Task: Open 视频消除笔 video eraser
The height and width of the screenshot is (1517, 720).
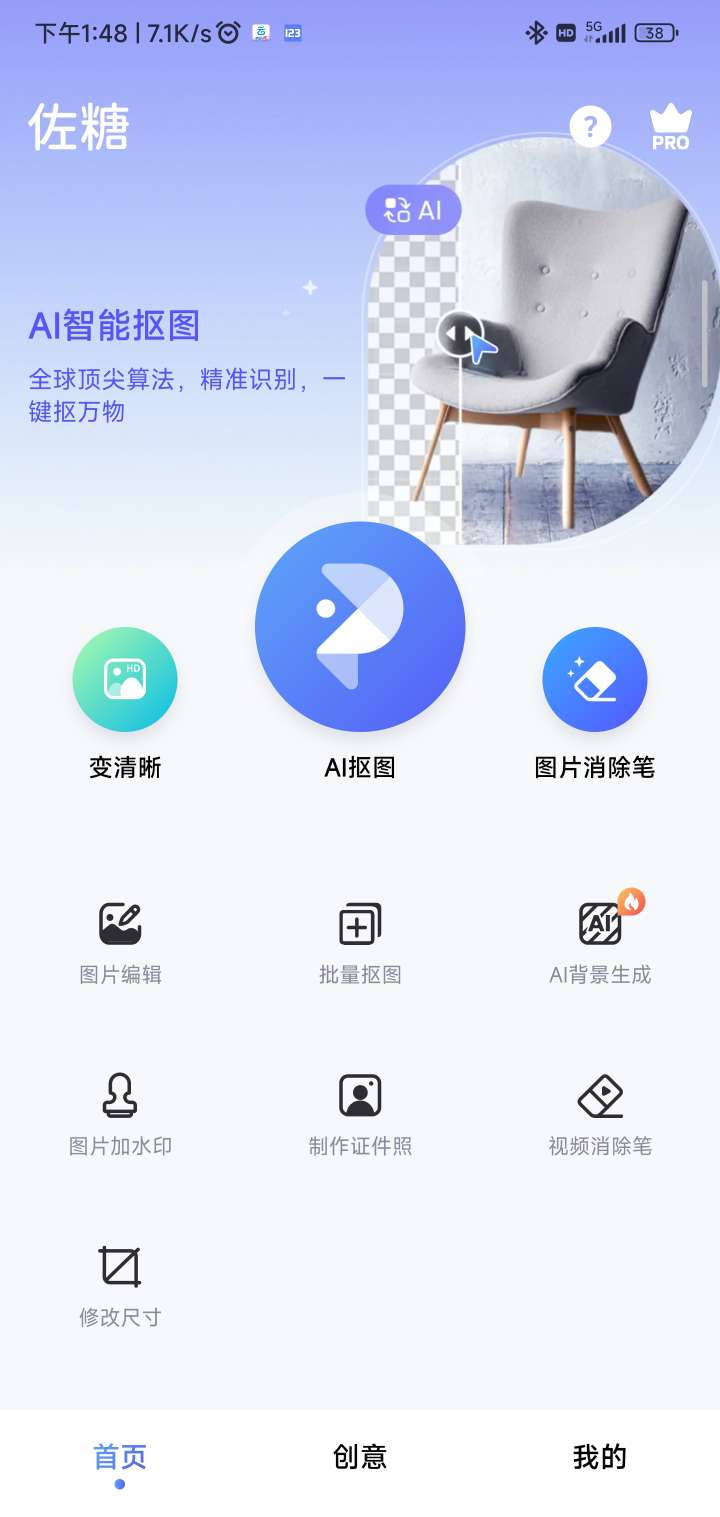Action: click(600, 1113)
